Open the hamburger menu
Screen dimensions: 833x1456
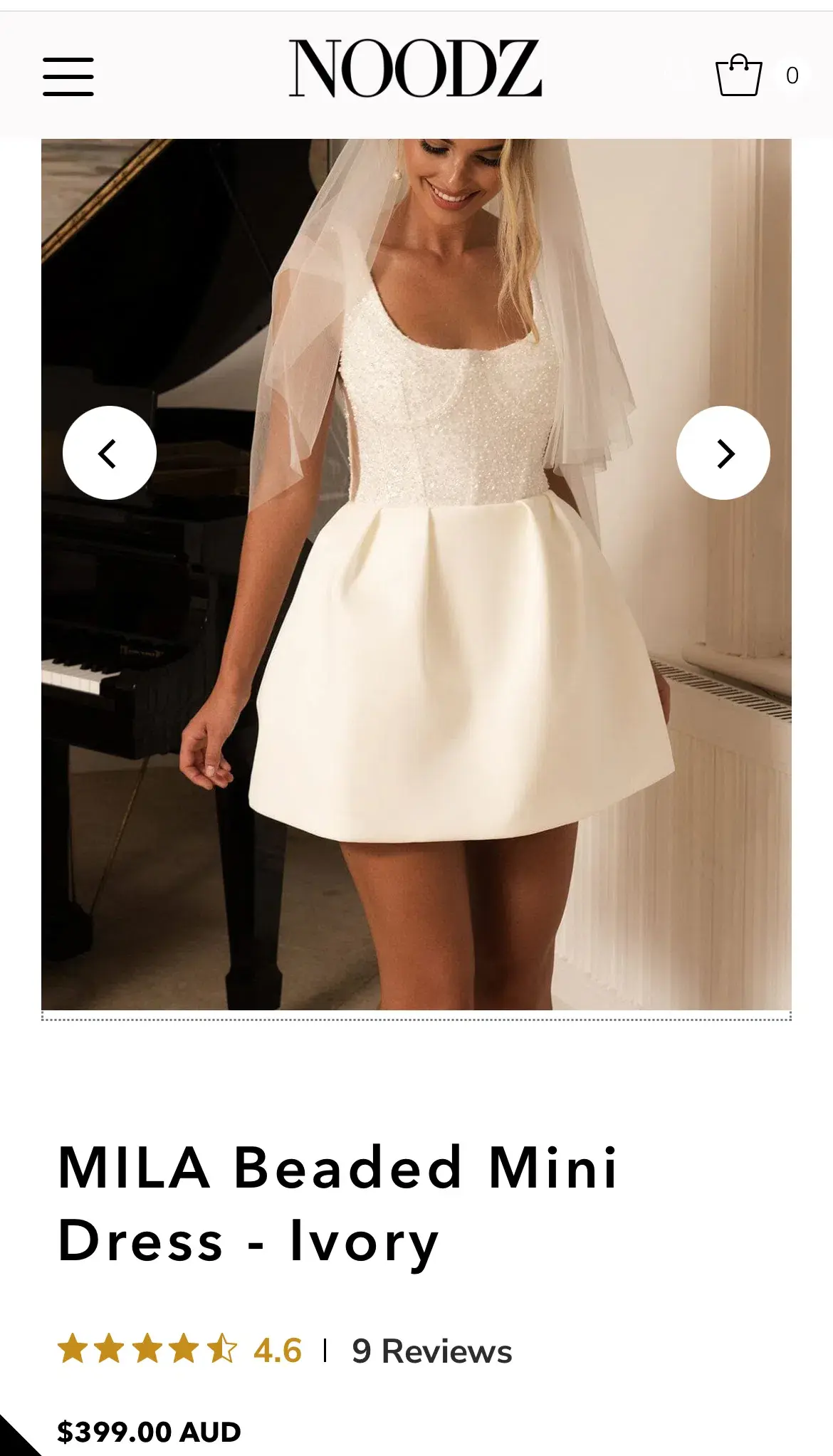coord(68,76)
